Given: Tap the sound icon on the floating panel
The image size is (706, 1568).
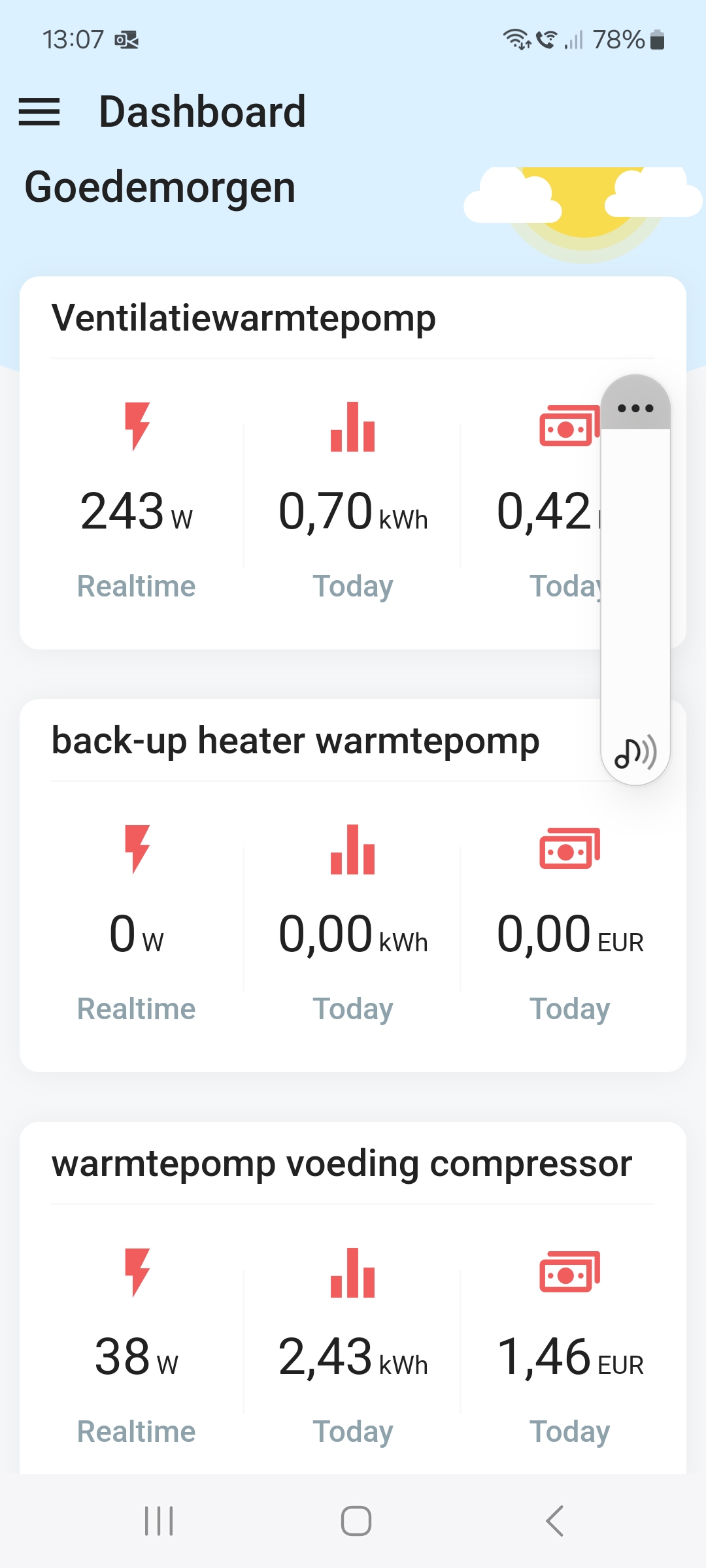Looking at the screenshot, I should tap(635, 753).
